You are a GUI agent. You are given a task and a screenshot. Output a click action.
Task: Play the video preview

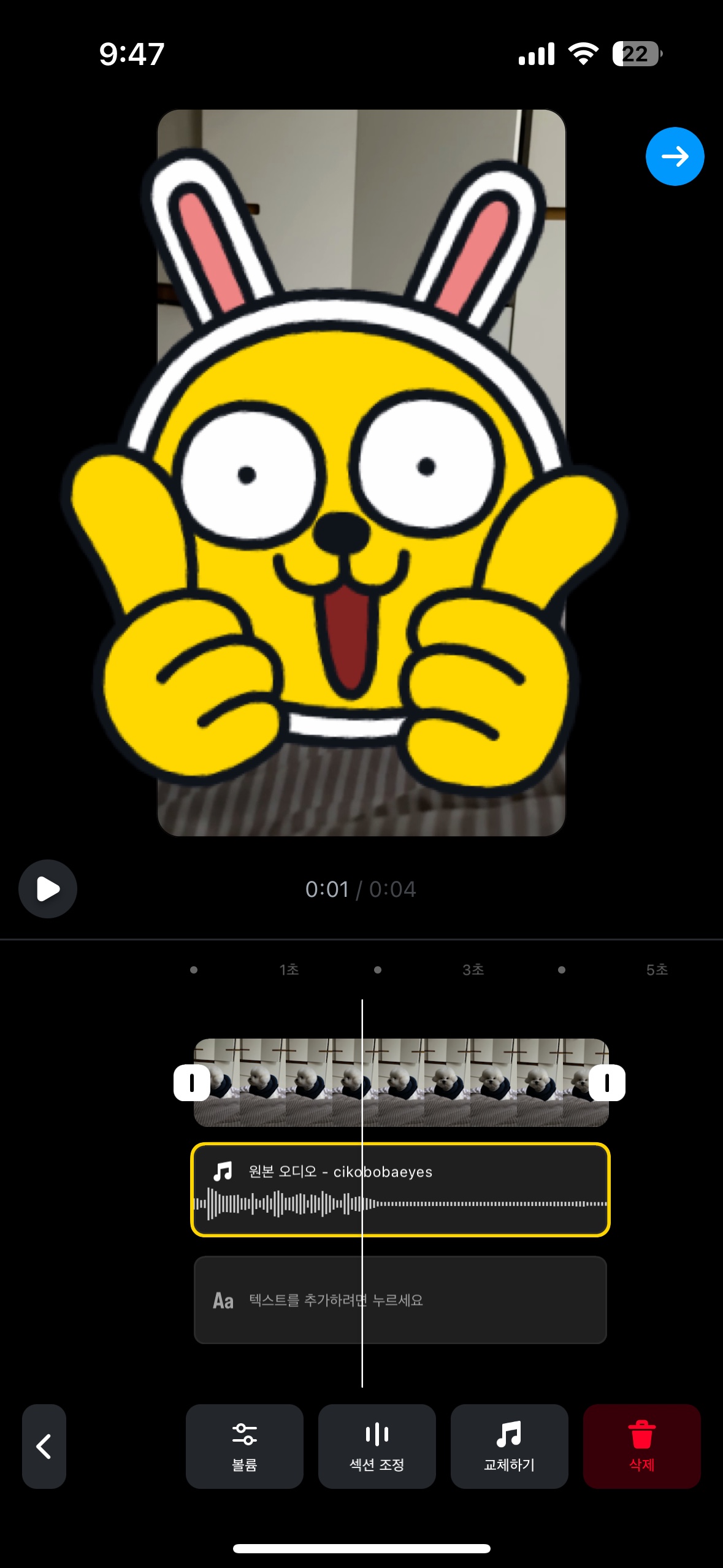coord(48,888)
